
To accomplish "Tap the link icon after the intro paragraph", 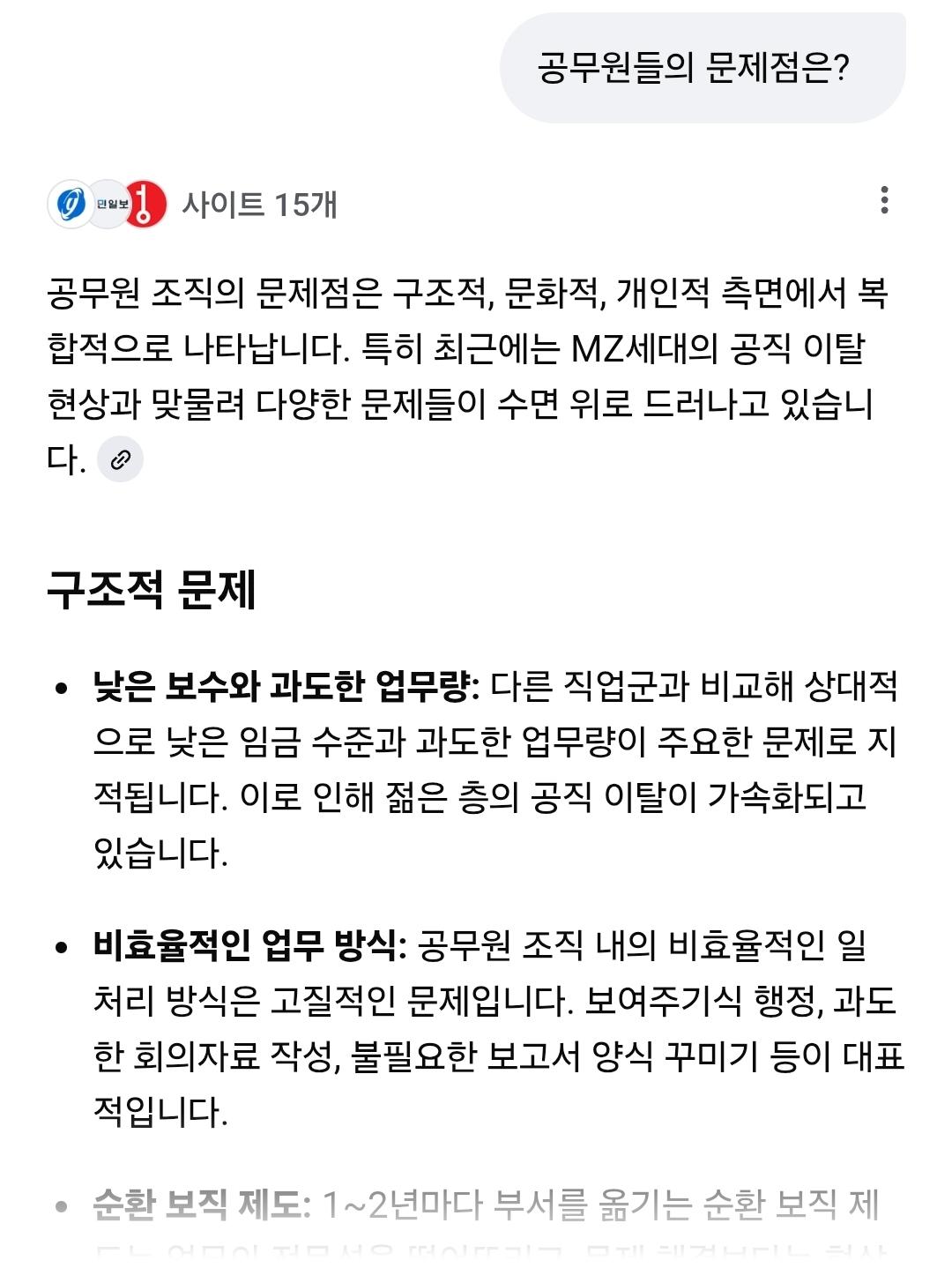I will tap(120, 459).
